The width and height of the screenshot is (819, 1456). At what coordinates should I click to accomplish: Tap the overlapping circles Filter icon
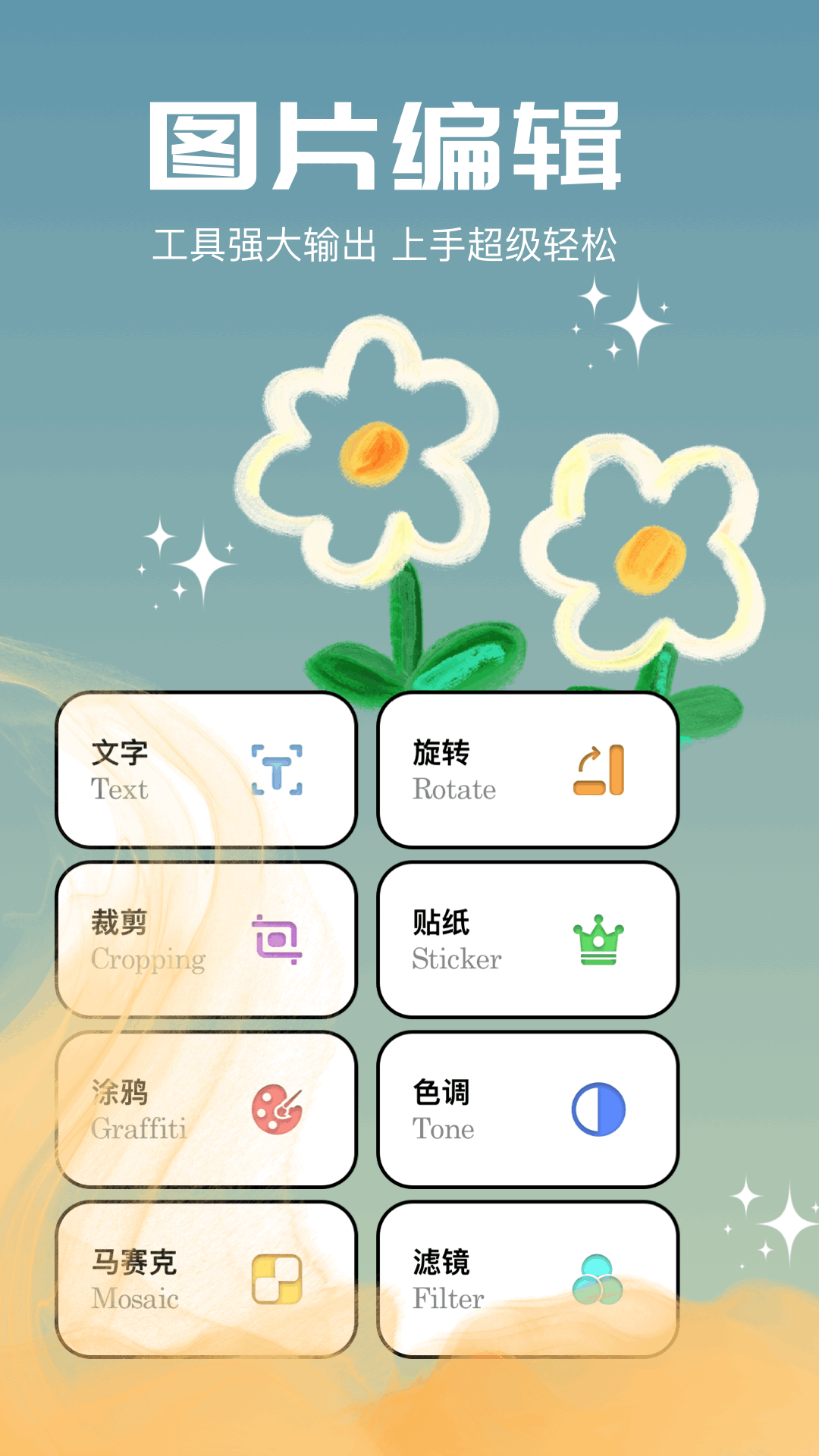click(598, 1276)
